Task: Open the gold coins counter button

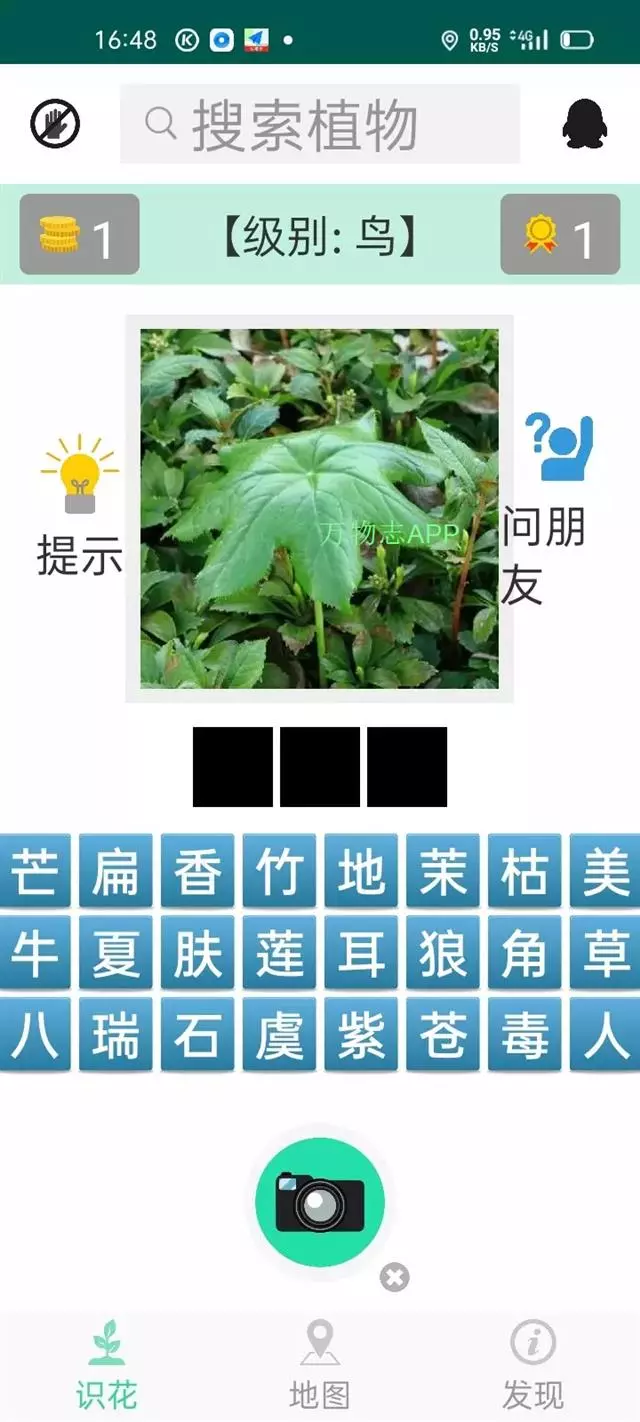Action: pyautogui.click(x=79, y=235)
